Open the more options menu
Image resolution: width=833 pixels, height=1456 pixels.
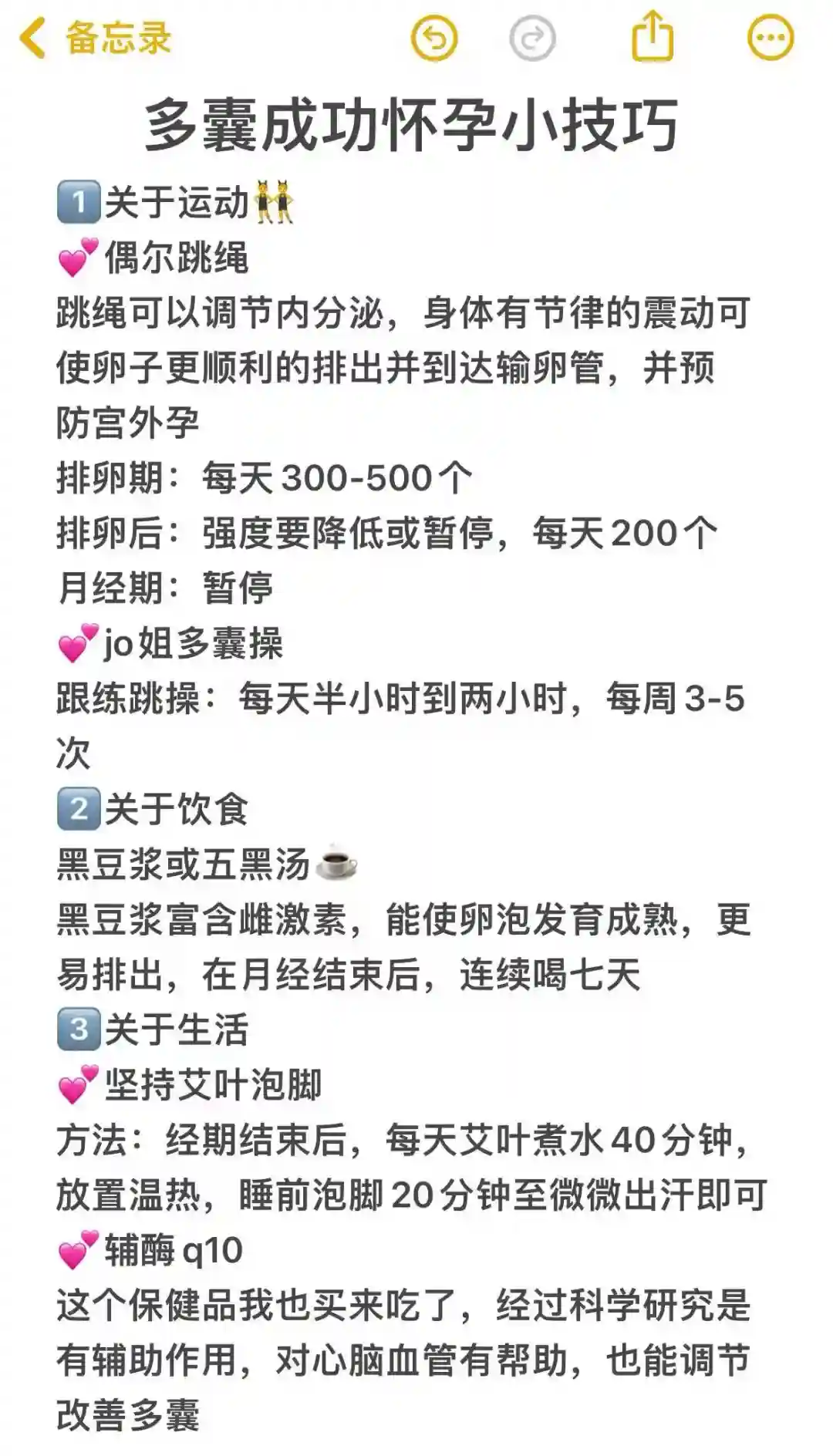coord(771,38)
